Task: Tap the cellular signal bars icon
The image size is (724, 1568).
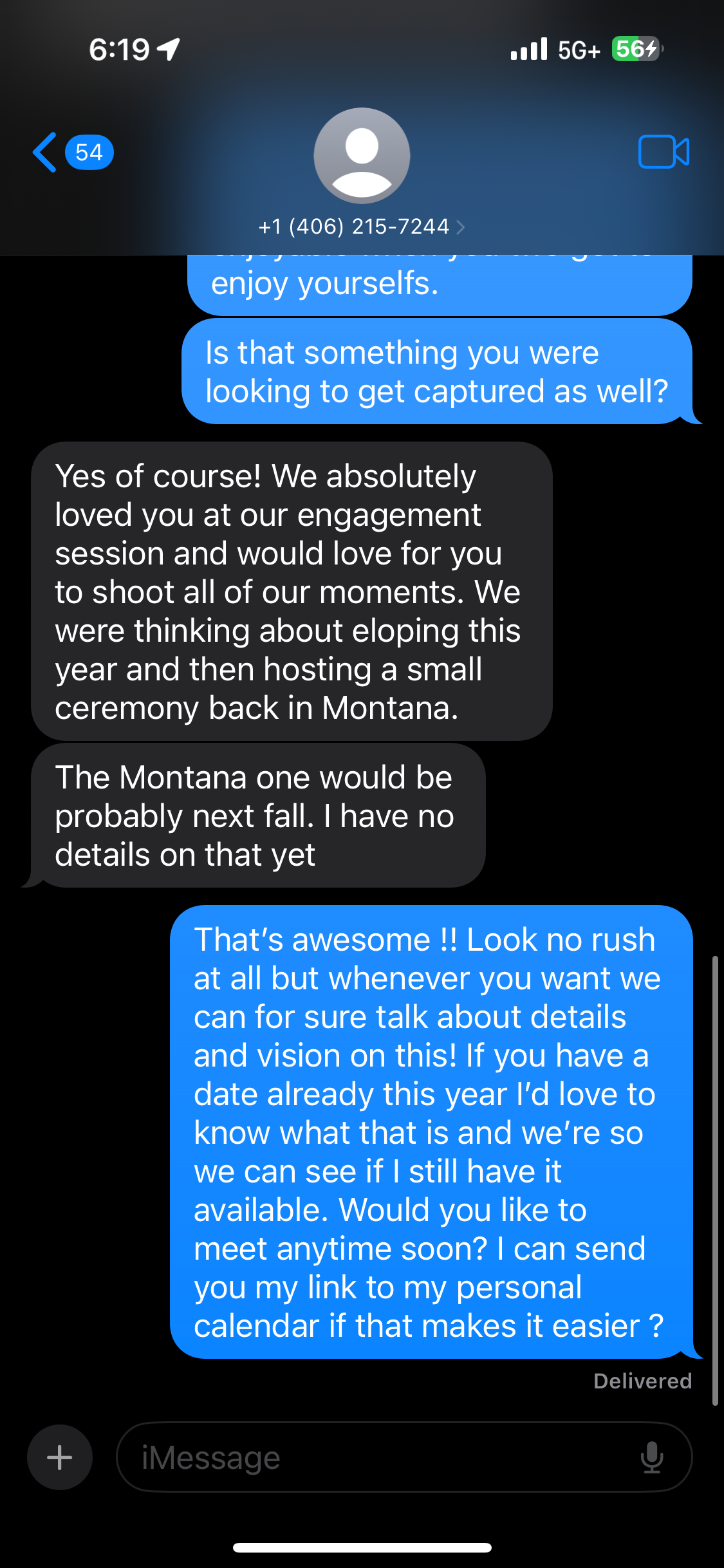Action: pos(529,49)
